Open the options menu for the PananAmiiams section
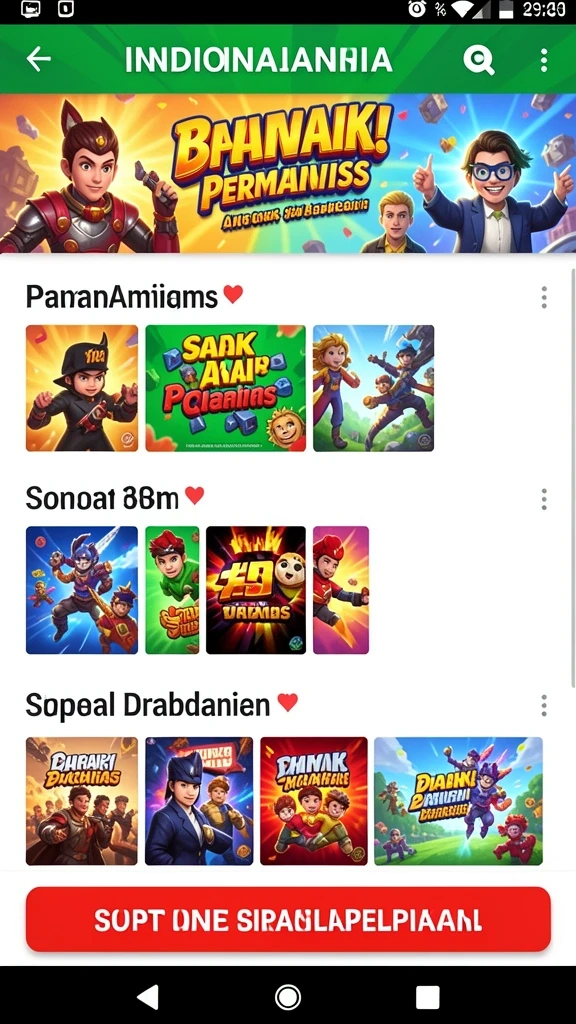 click(544, 297)
